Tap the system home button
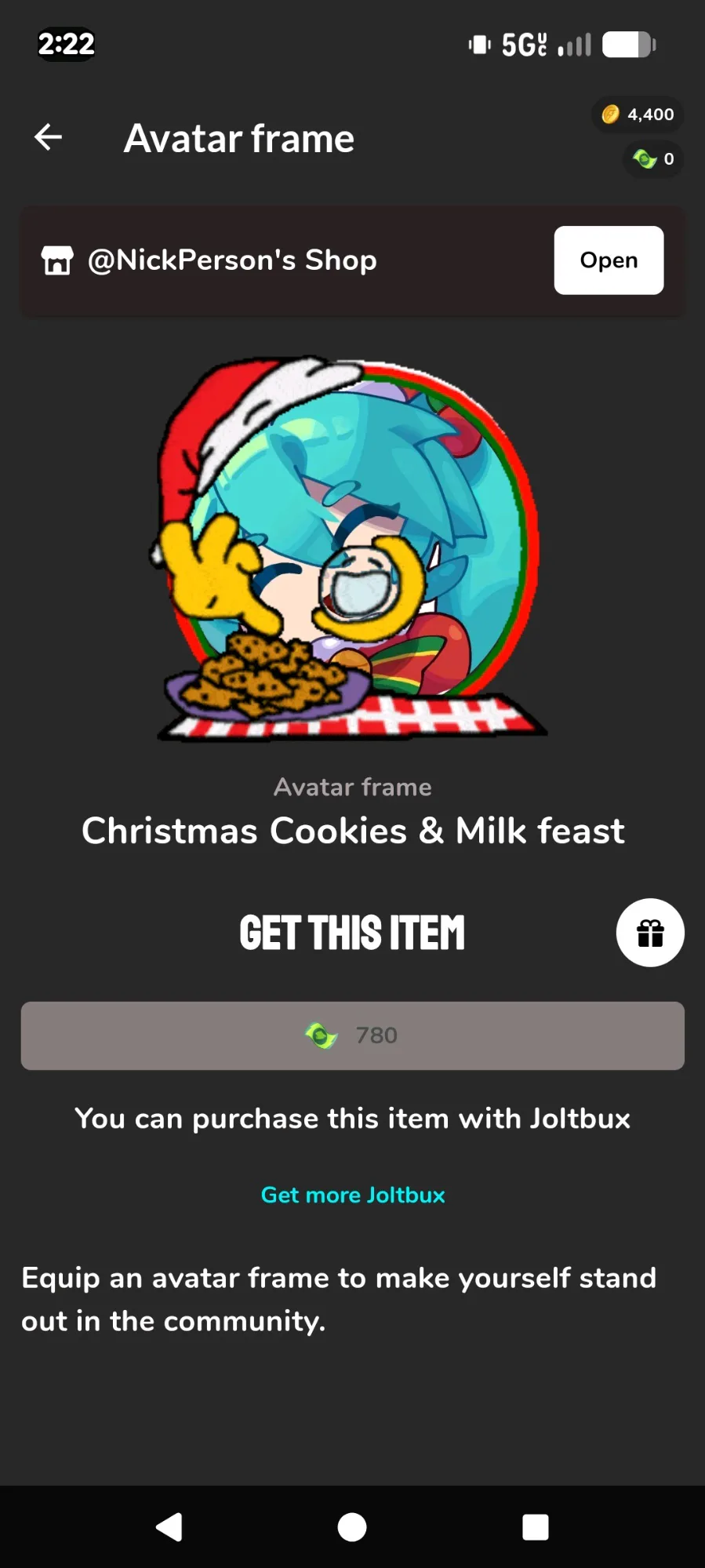Image resolution: width=705 pixels, height=1568 pixels. (x=352, y=1526)
